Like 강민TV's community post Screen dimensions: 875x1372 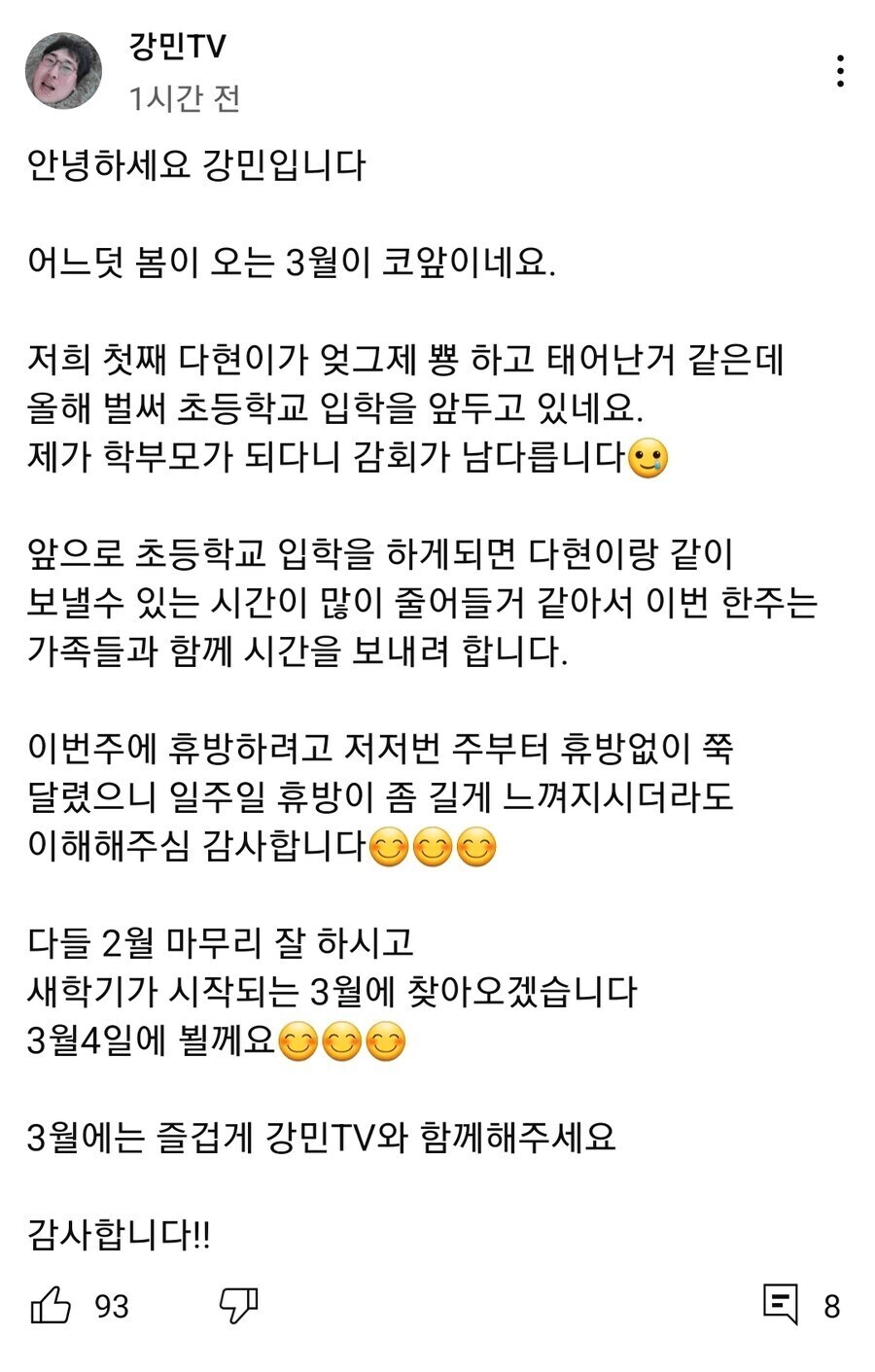point(52,1305)
